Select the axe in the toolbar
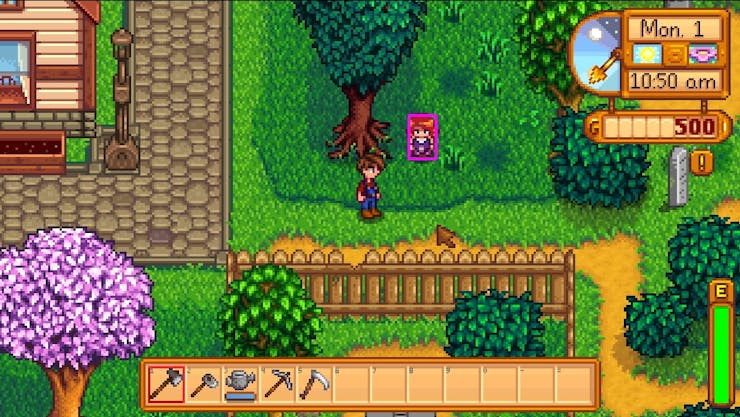 pos(166,384)
